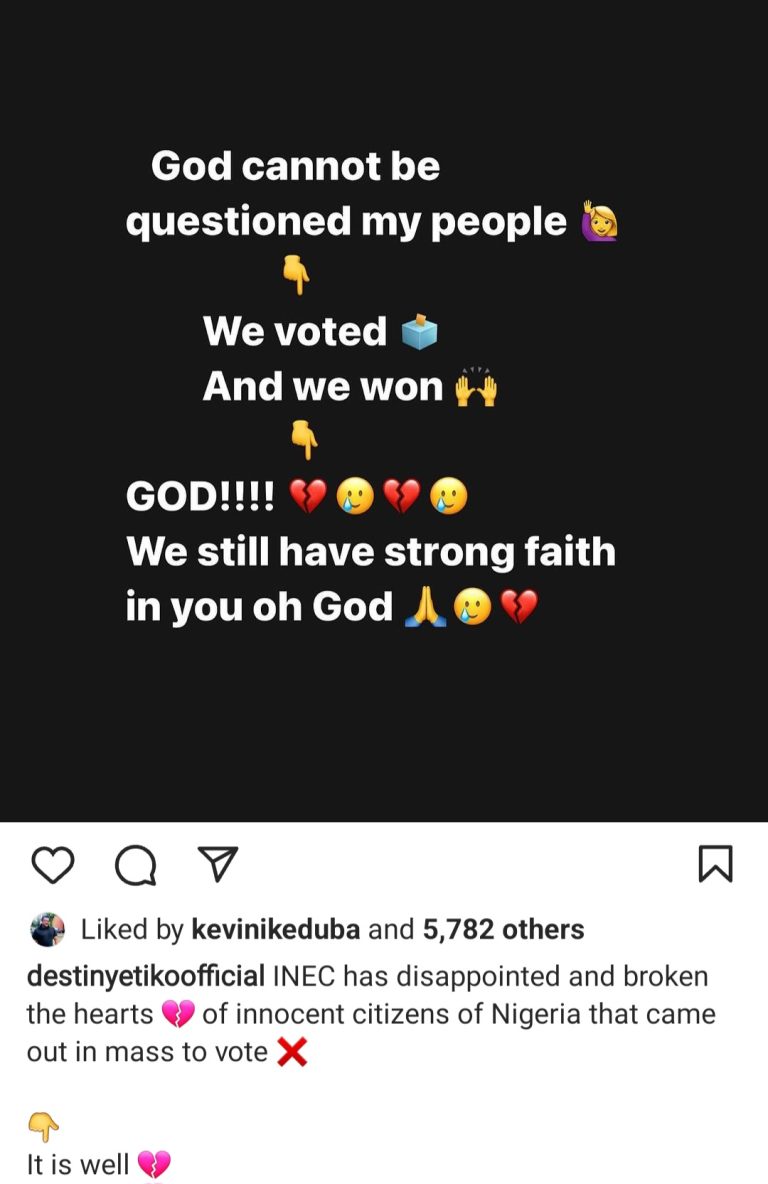The image size is (768, 1184).
Task: Like the post with the heart icon
Action: tap(52, 865)
